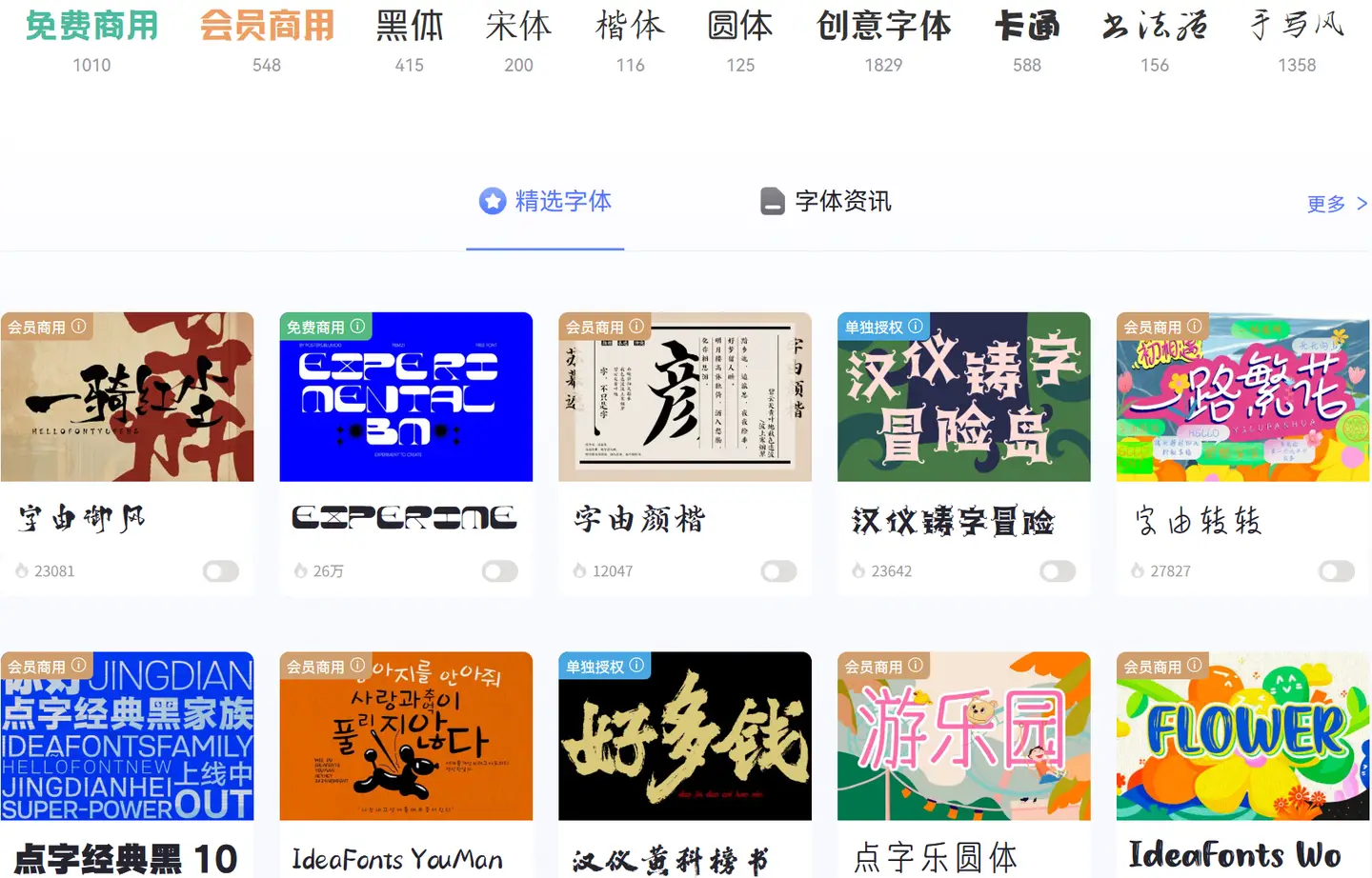
Task: Toggle the switch on the 字由转转 card
Action: click(x=1337, y=571)
